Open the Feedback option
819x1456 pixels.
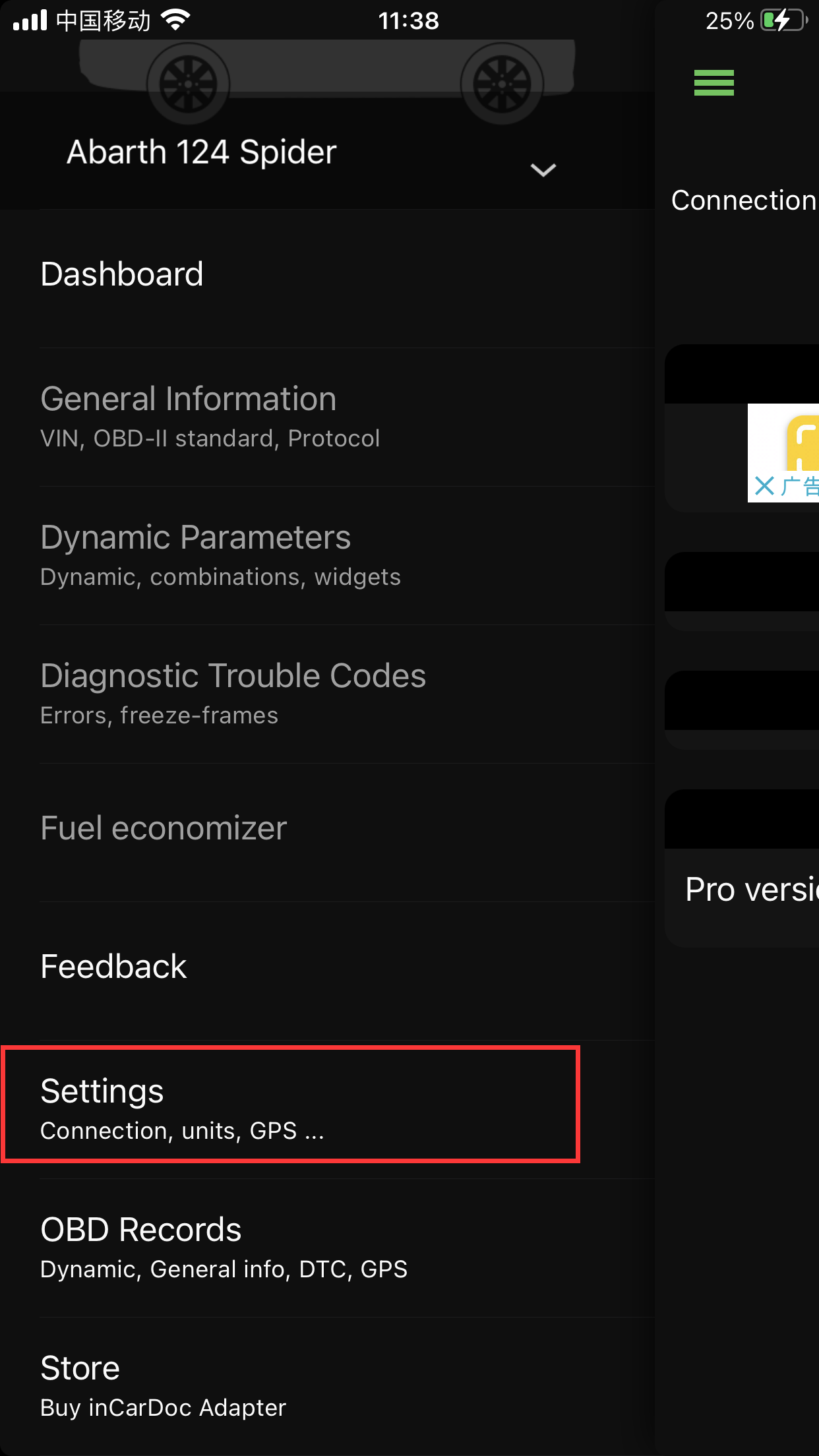pos(328,971)
